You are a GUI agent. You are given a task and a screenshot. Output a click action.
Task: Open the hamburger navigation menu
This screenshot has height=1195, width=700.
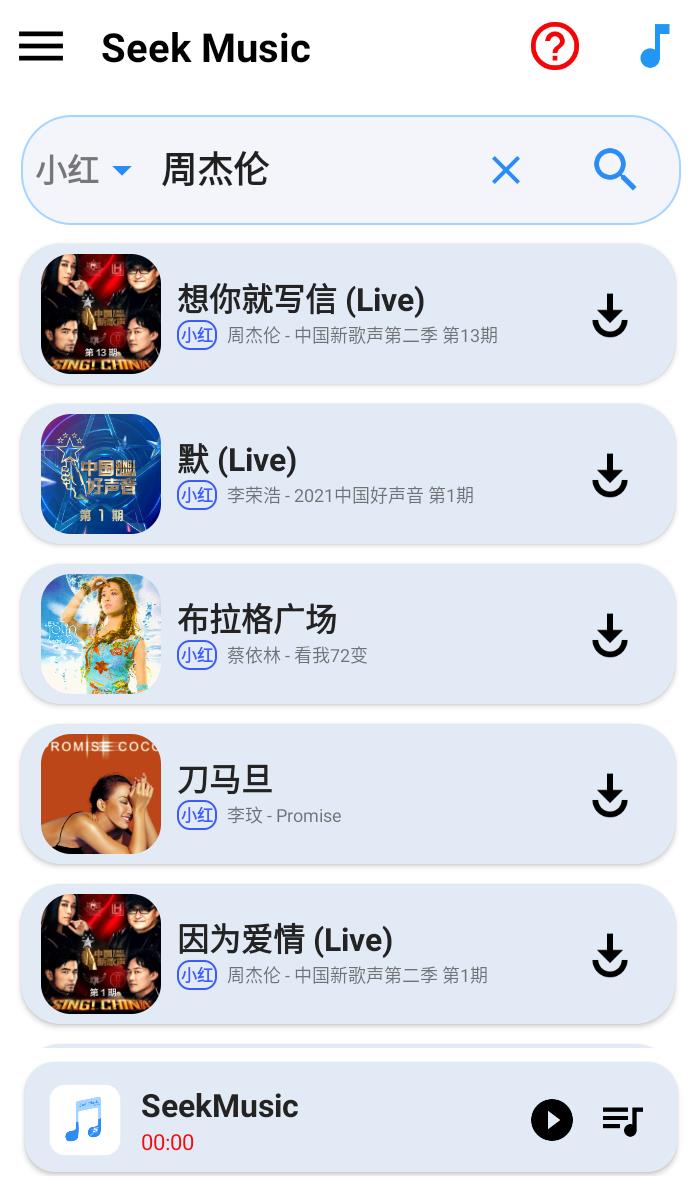point(41,47)
